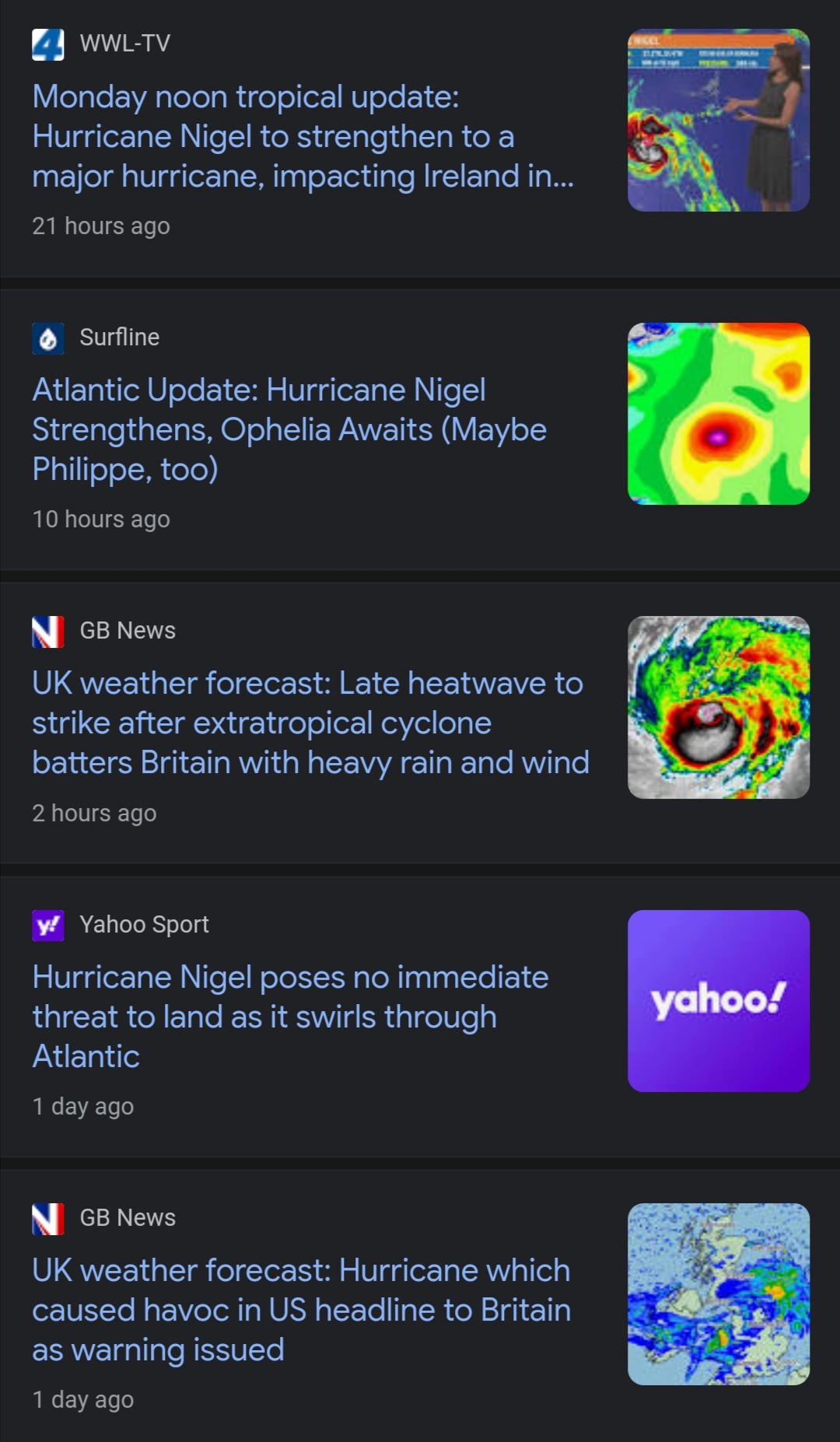Tap the Surfline storm map thumbnail
The image size is (840, 1442).
point(719,414)
